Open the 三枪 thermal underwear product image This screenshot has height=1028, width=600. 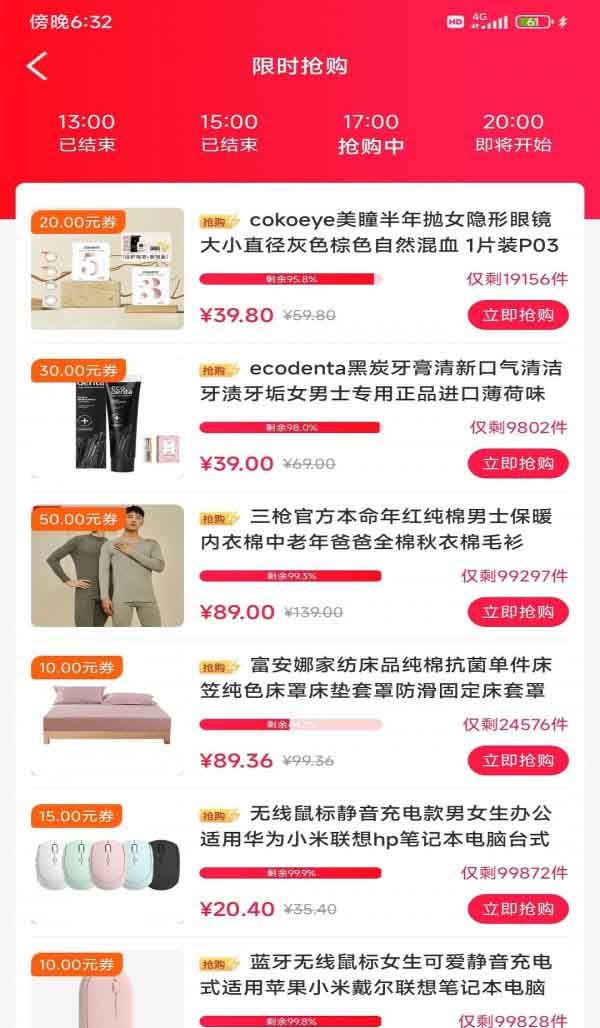pos(107,566)
